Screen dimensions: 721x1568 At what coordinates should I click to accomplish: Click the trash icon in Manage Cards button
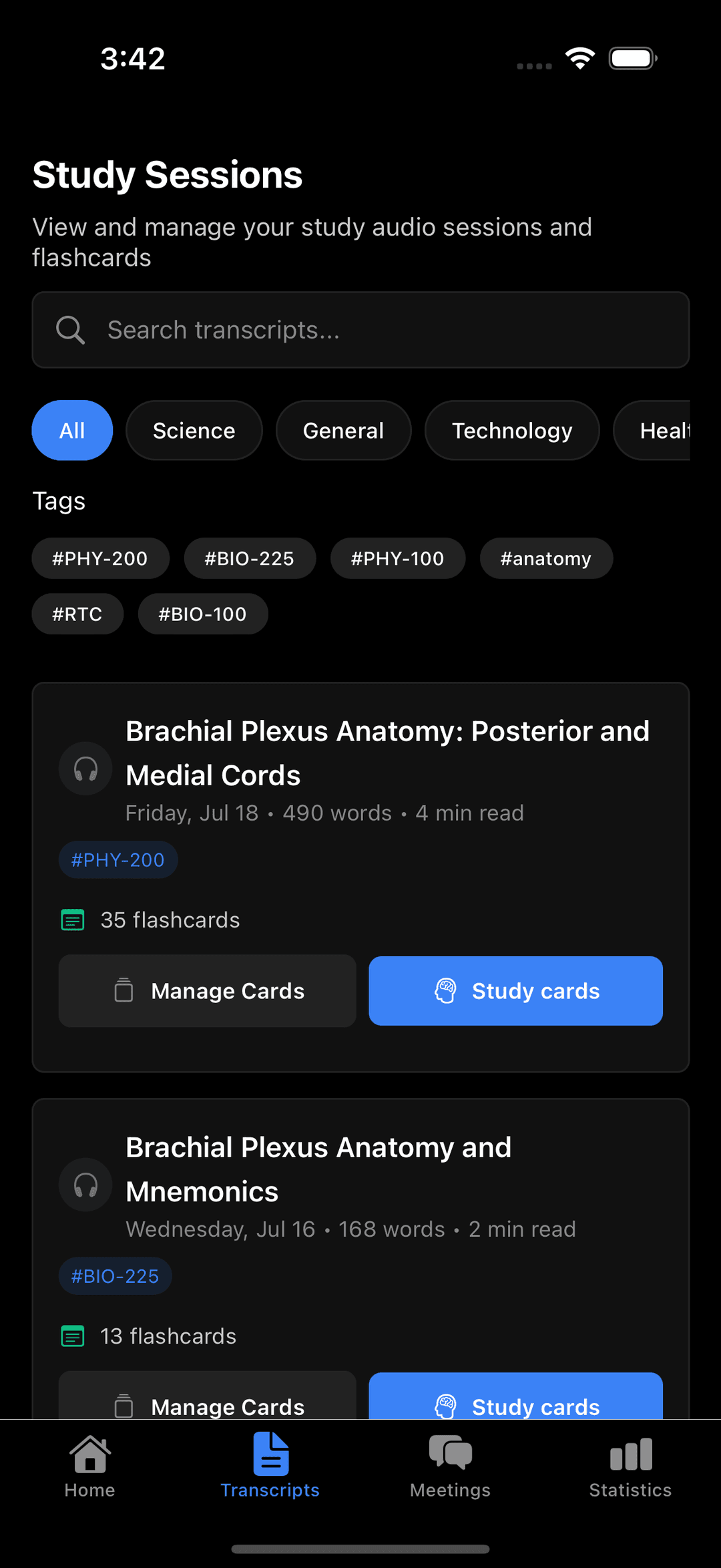click(x=123, y=990)
